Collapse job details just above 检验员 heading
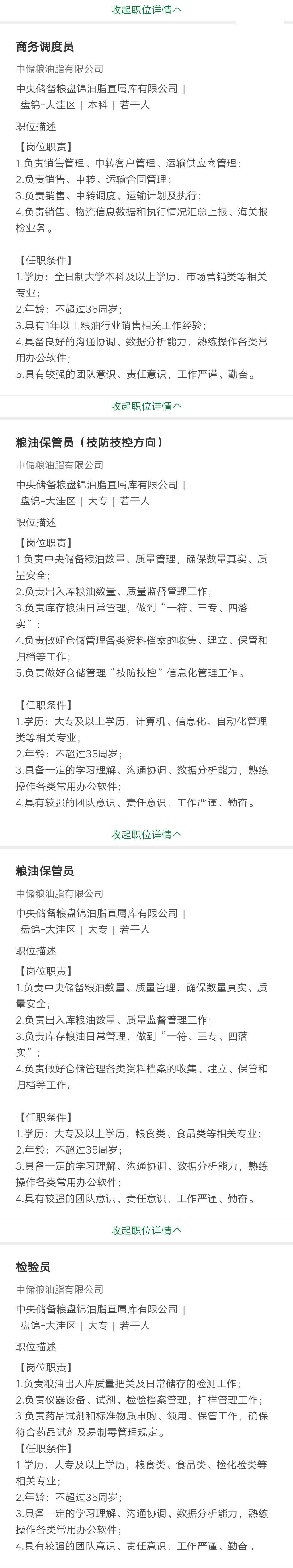This screenshot has width=293, height=1568. click(x=146, y=1230)
